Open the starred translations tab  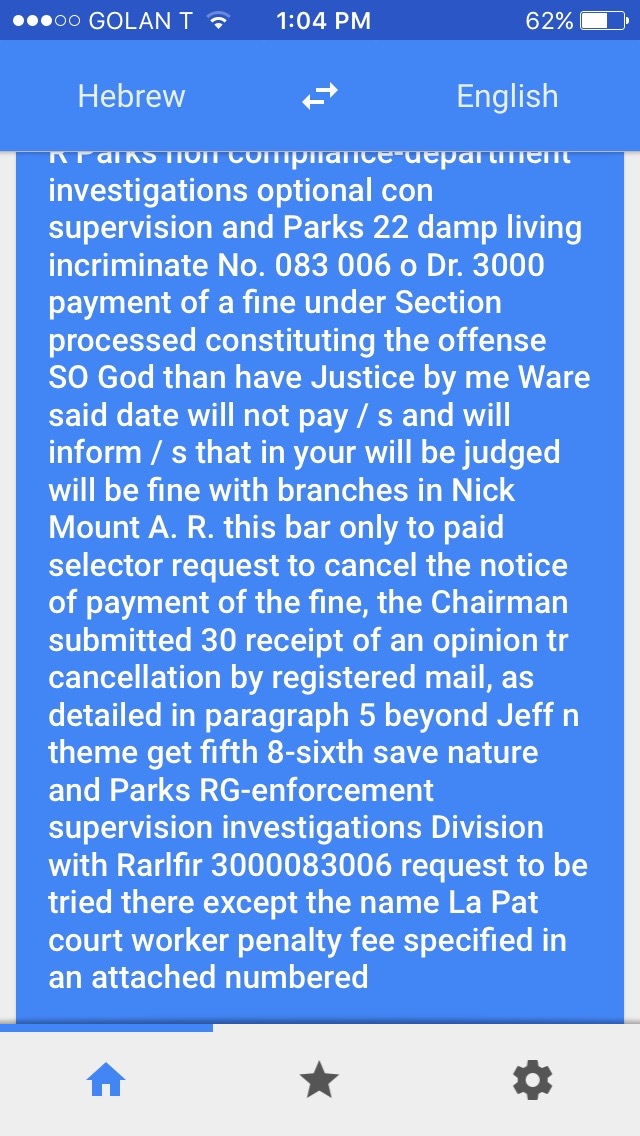click(319, 1080)
